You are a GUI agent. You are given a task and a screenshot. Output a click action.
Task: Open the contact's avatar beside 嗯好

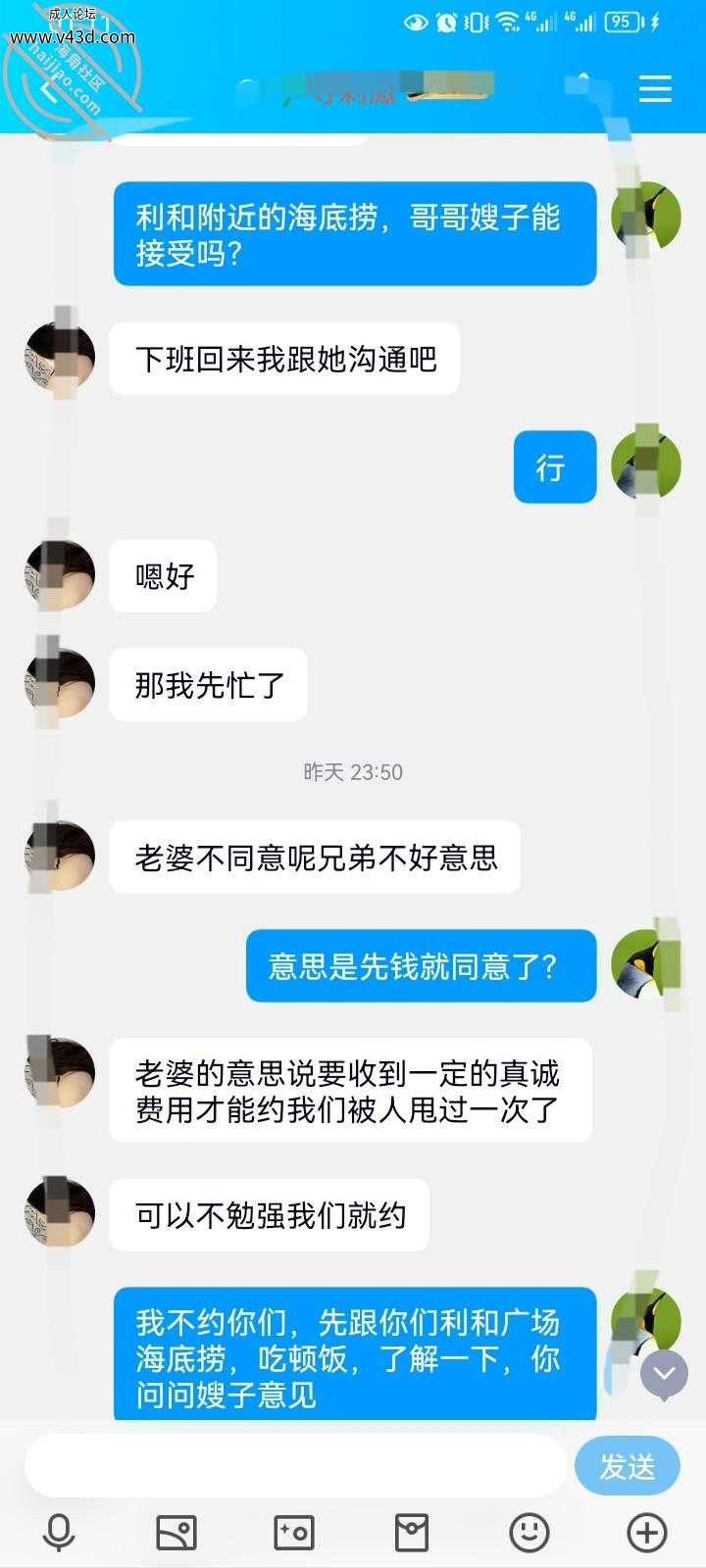(60, 575)
